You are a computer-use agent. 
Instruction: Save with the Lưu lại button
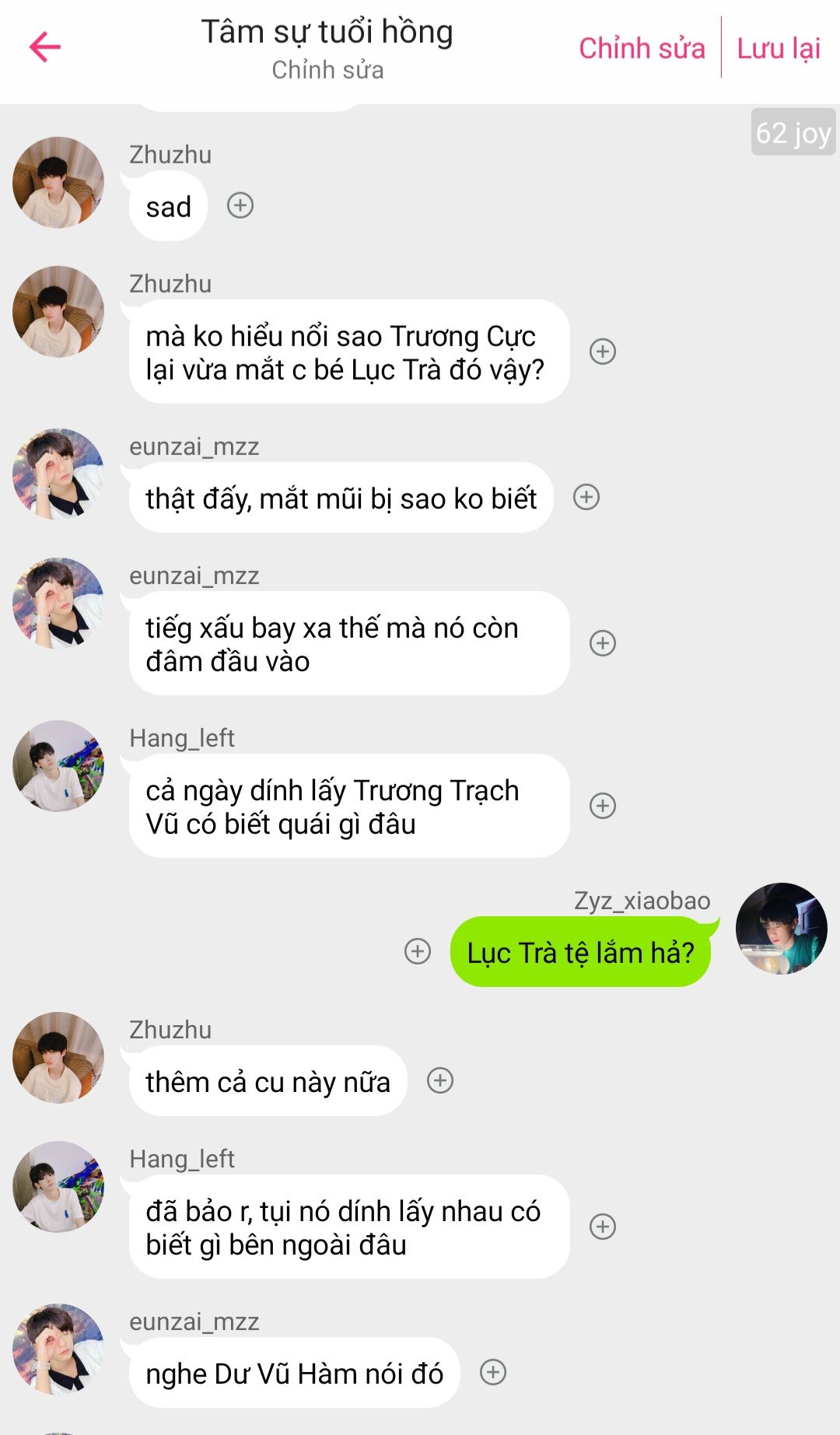pos(779,48)
